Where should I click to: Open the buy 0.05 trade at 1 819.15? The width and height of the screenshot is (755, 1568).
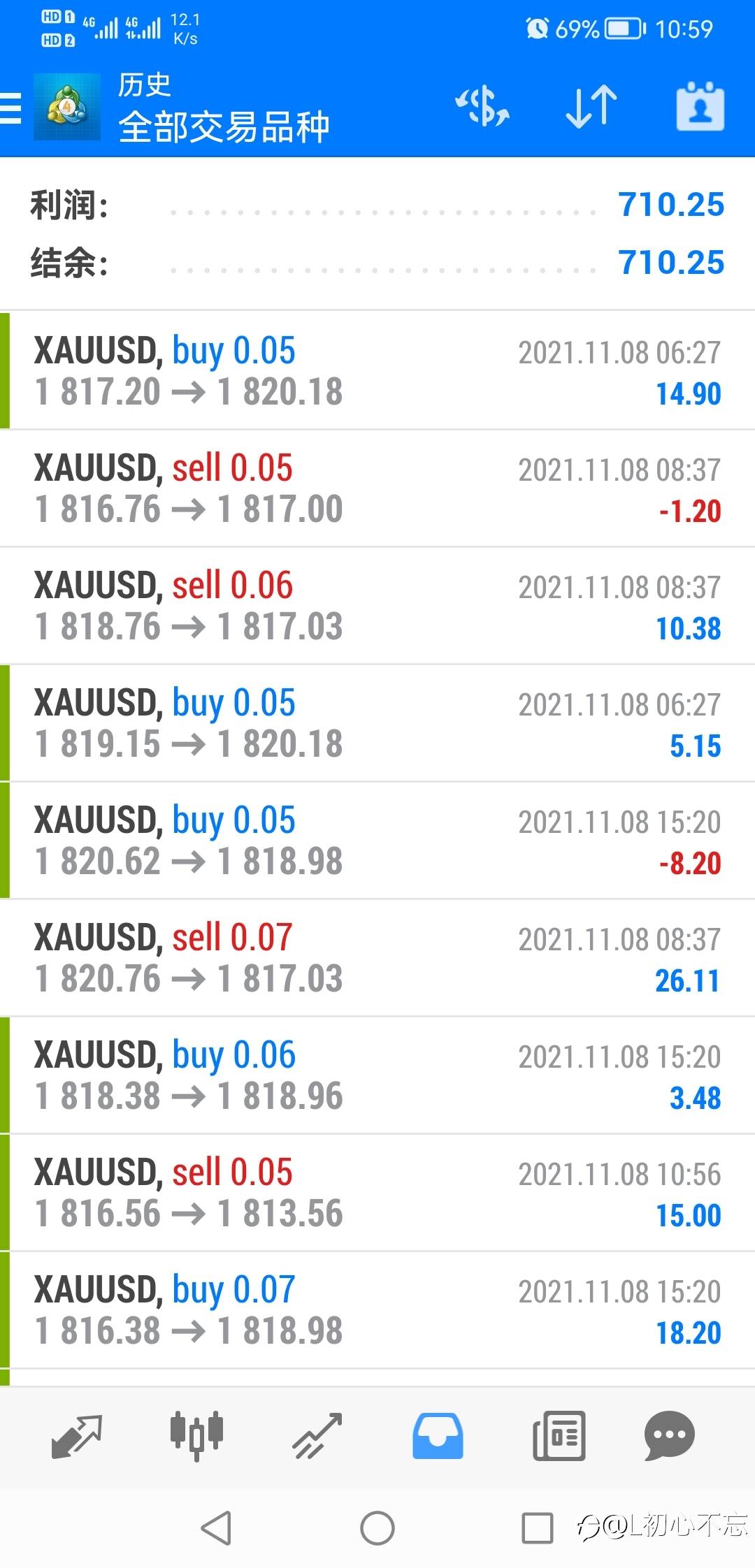[377, 723]
